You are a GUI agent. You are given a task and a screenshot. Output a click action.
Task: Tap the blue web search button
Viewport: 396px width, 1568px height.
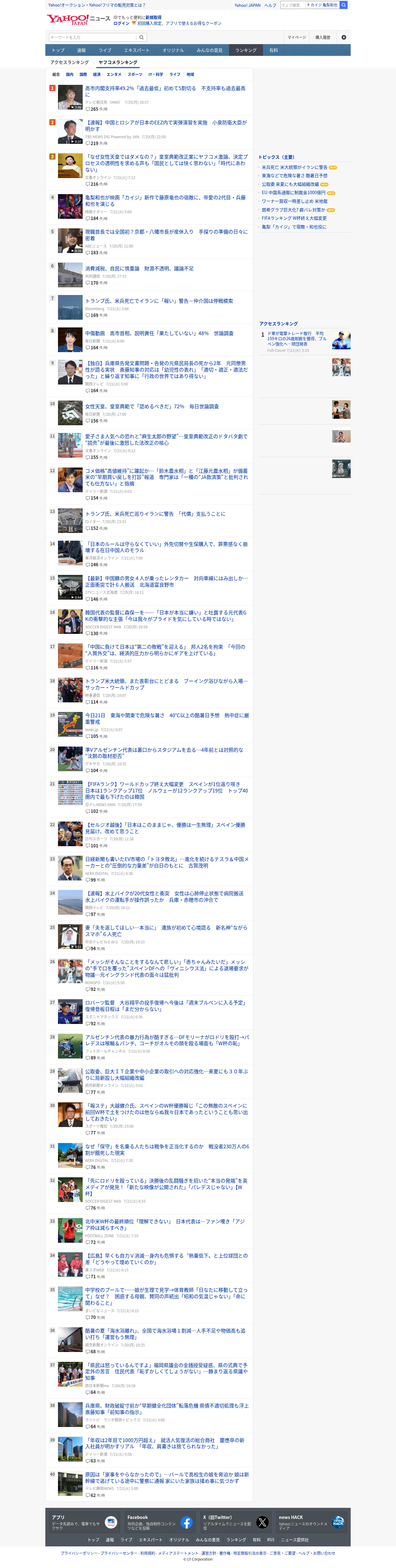click(344, 5)
